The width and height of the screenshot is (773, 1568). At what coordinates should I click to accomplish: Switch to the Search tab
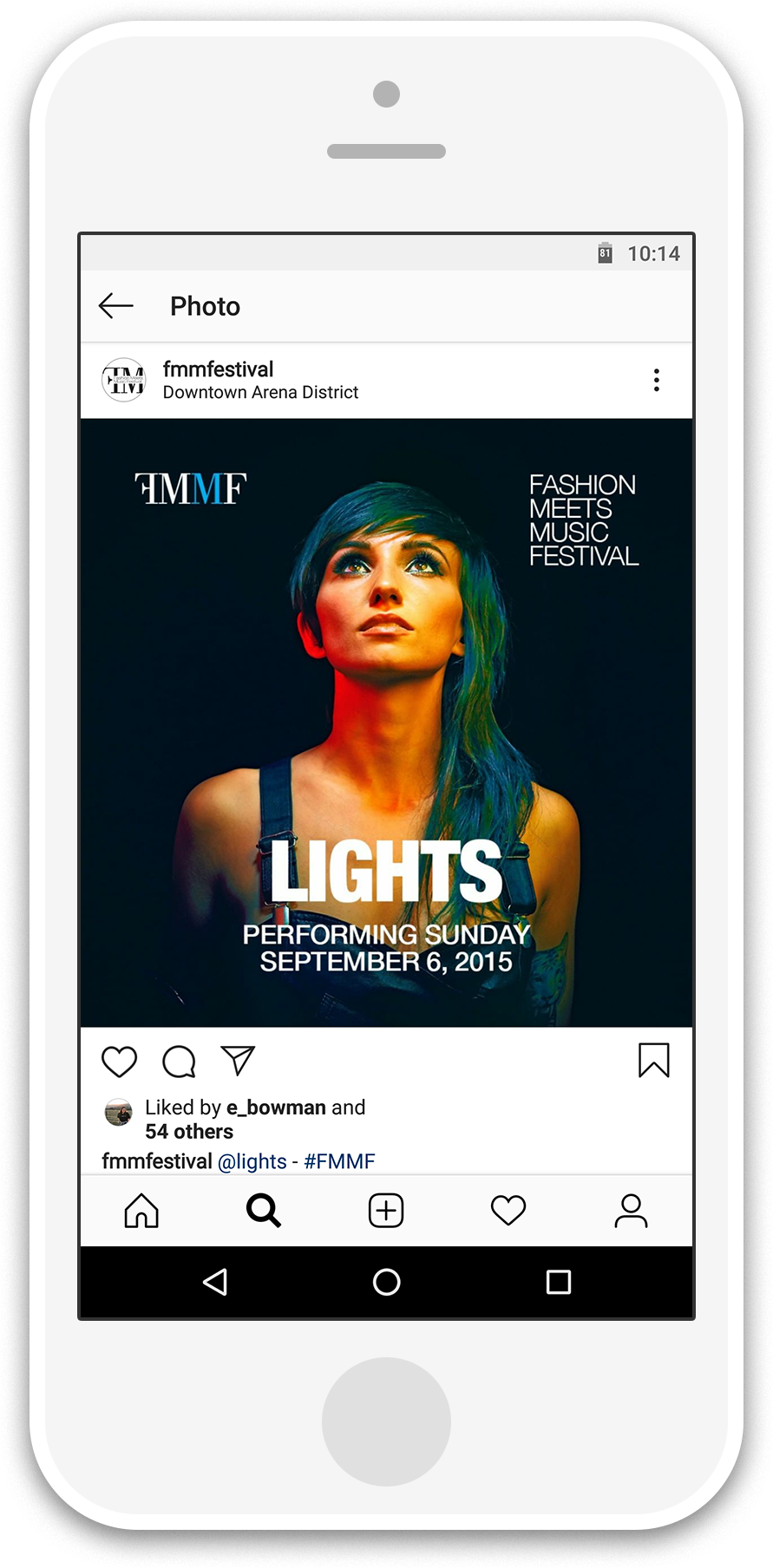264,1211
